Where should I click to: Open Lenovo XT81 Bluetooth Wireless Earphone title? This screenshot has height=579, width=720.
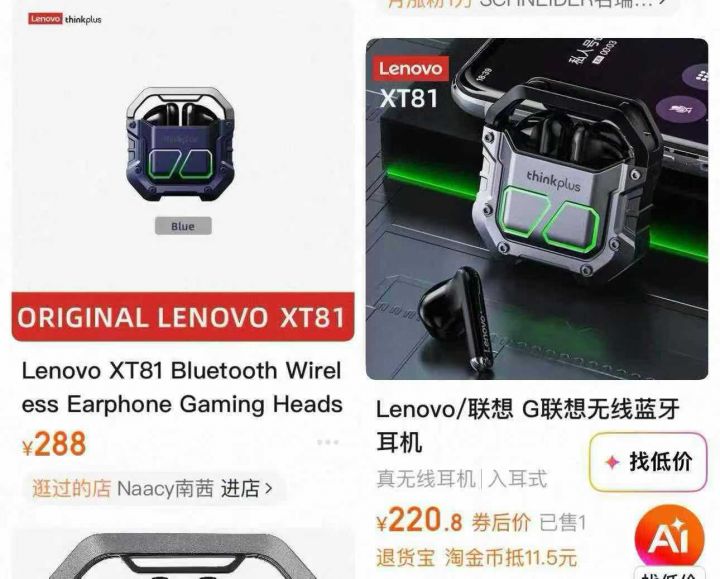click(x=182, y=387)
